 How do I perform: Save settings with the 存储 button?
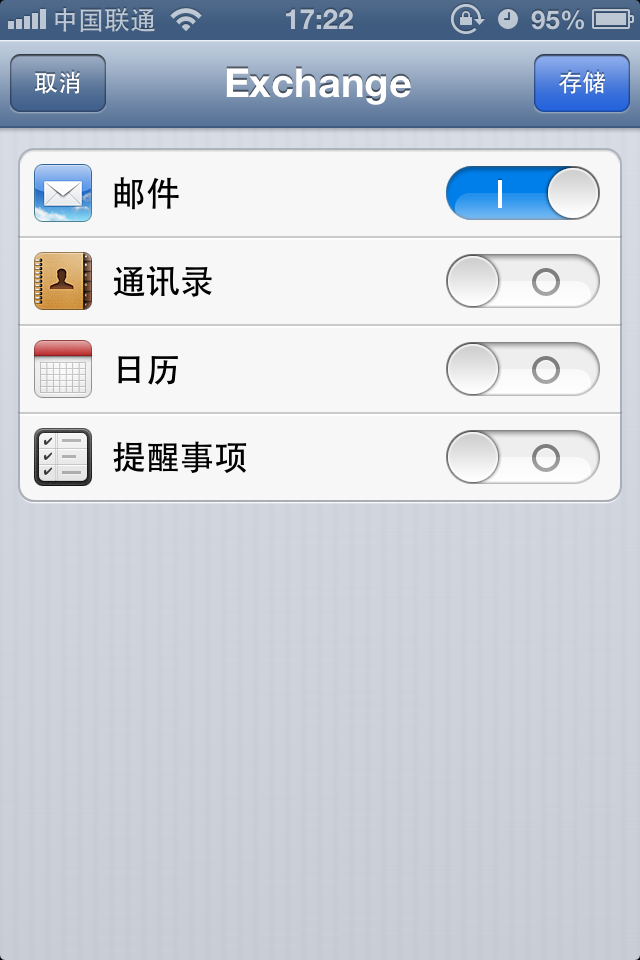tap(581, 83)
